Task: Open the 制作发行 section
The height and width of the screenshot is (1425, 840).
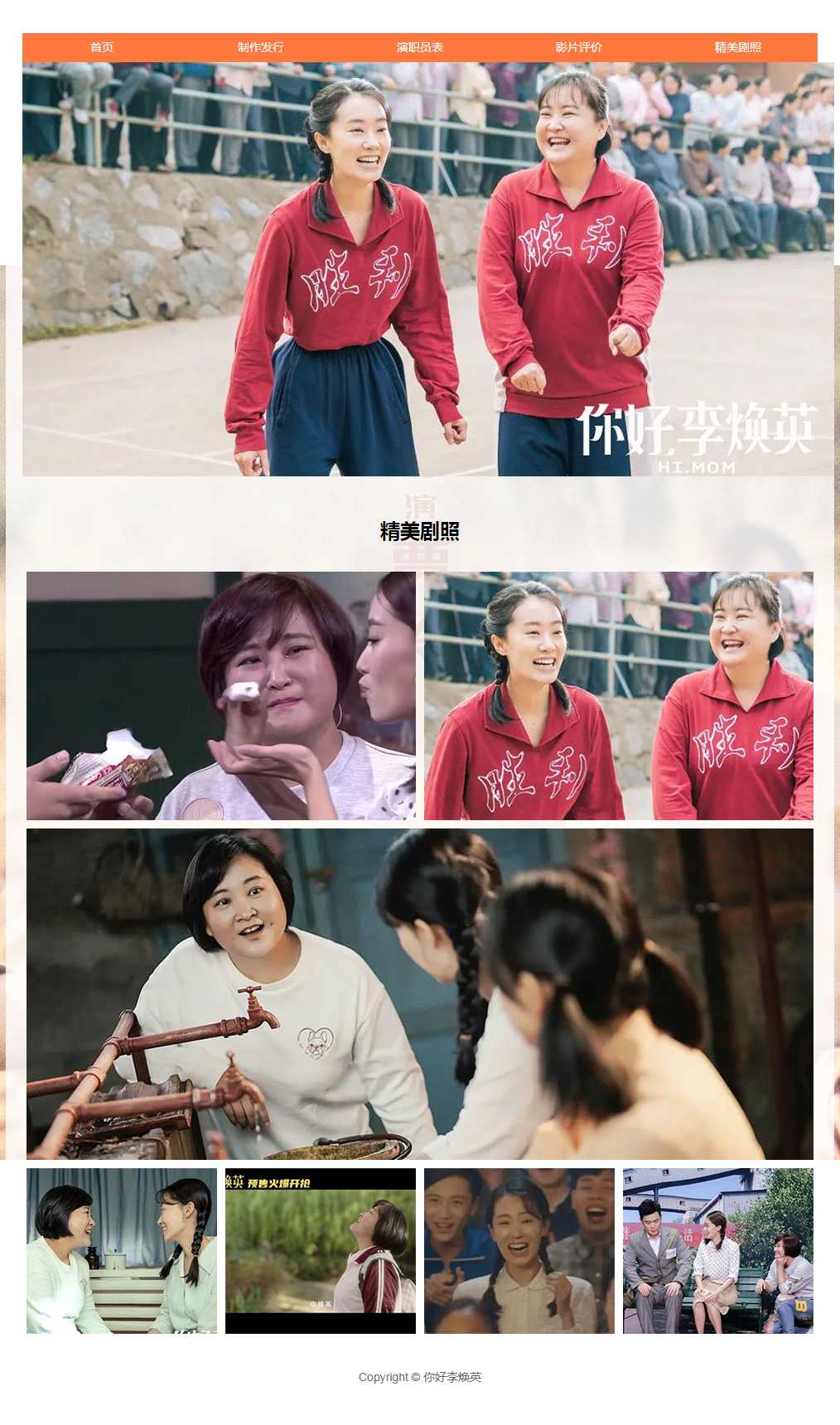Action: (261, 47)
